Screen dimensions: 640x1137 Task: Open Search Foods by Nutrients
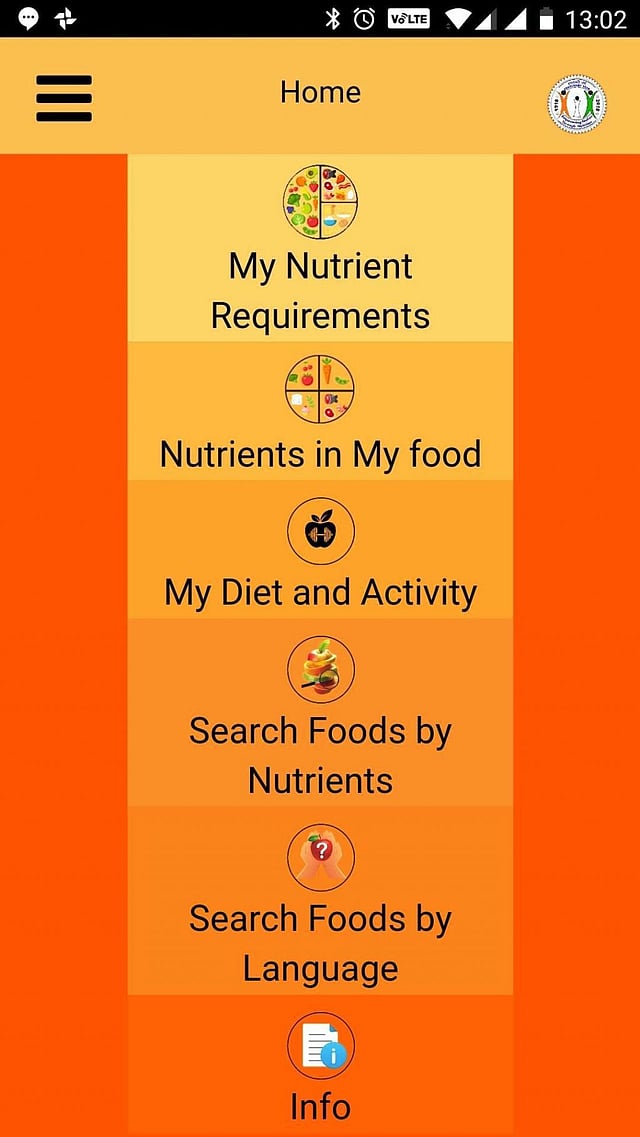tap(320, 712)
